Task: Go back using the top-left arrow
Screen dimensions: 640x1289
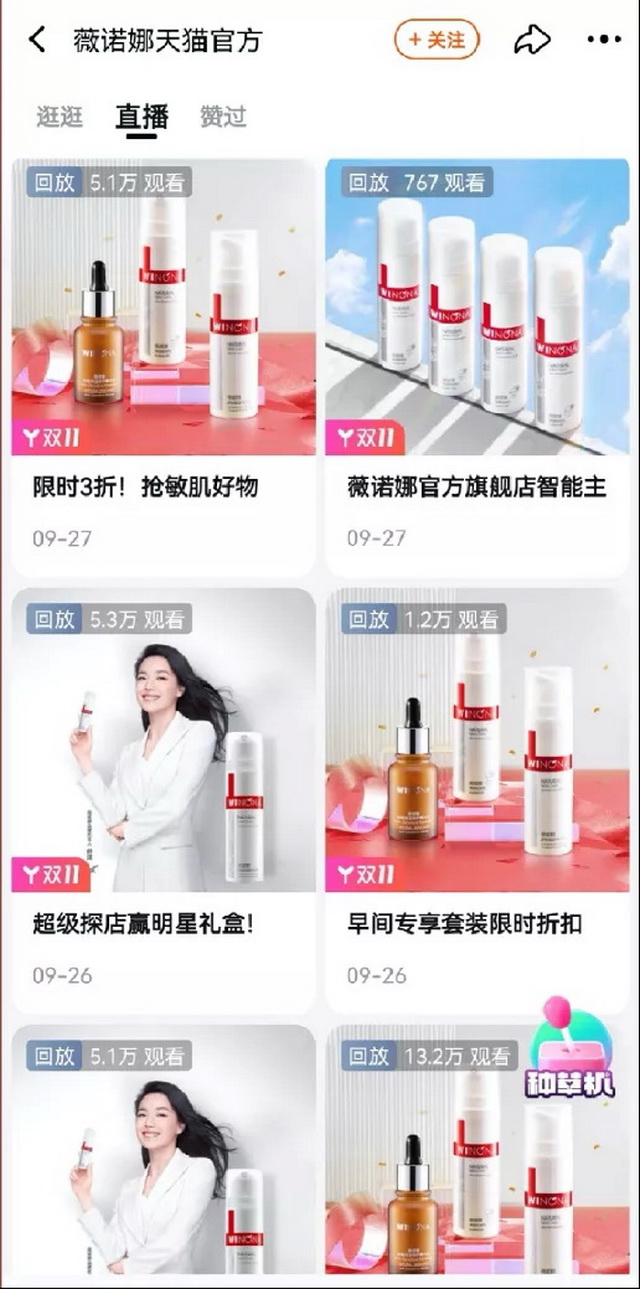Action: tap(38, 40)
